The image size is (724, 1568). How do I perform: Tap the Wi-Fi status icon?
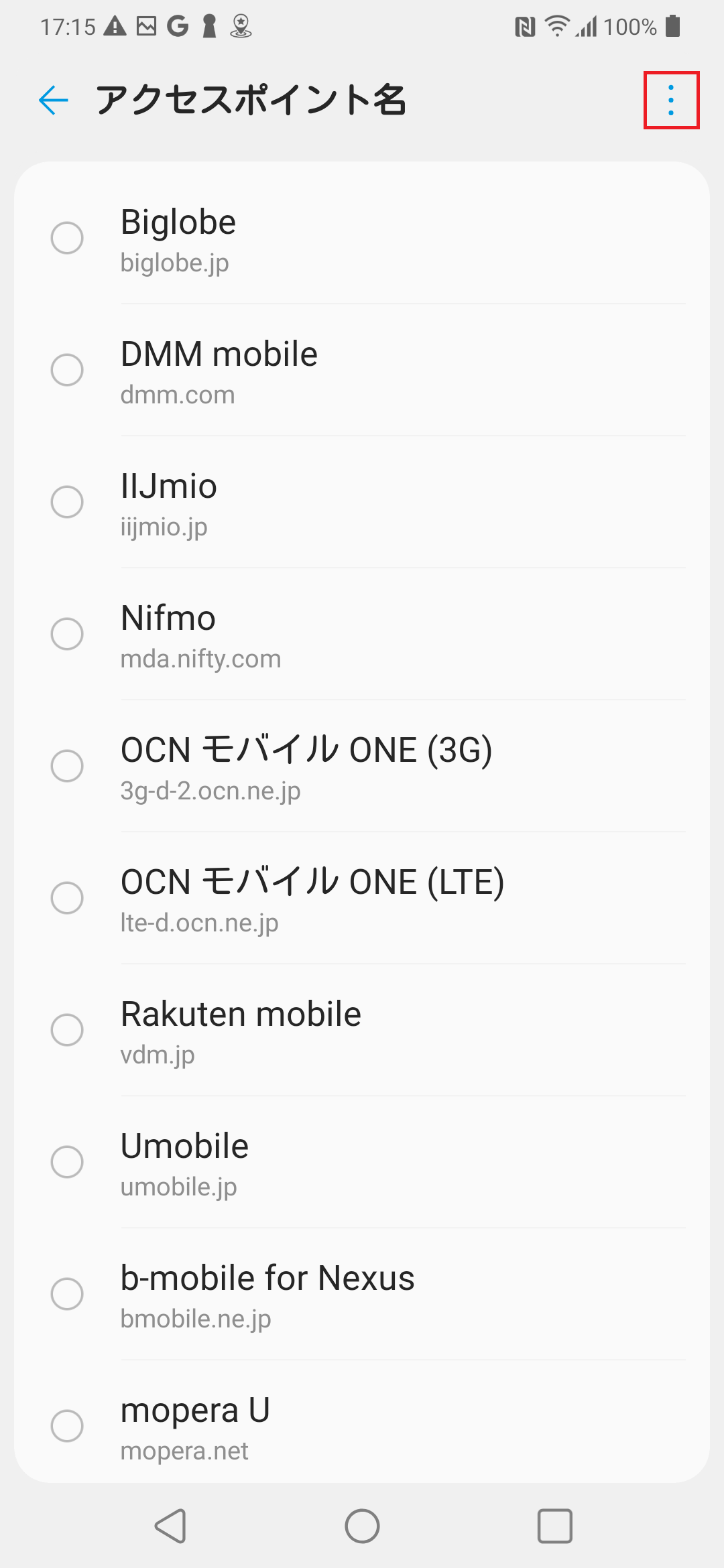(x=558, y=25)
